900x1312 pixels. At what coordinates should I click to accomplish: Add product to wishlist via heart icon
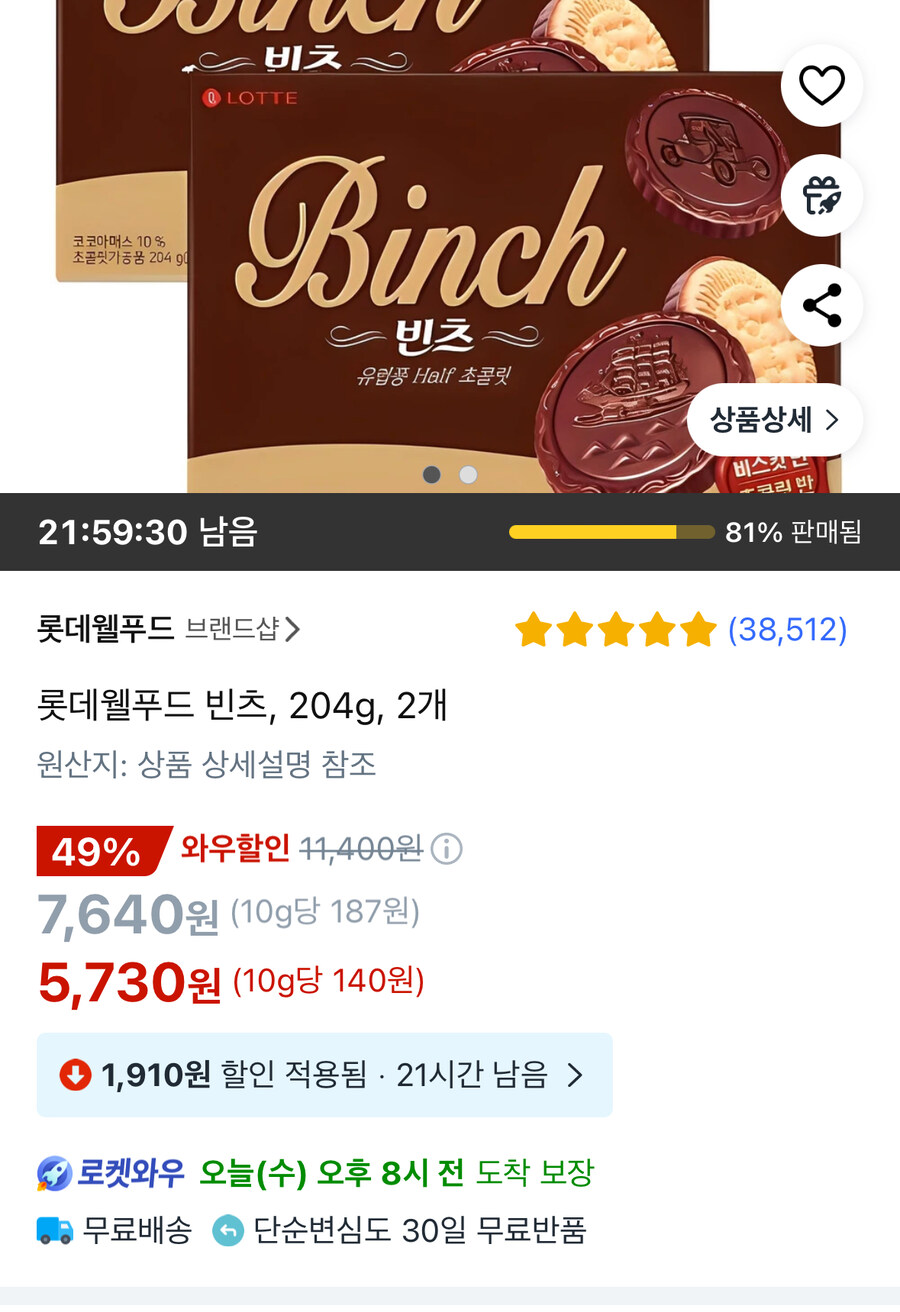[x=821, y=86]
